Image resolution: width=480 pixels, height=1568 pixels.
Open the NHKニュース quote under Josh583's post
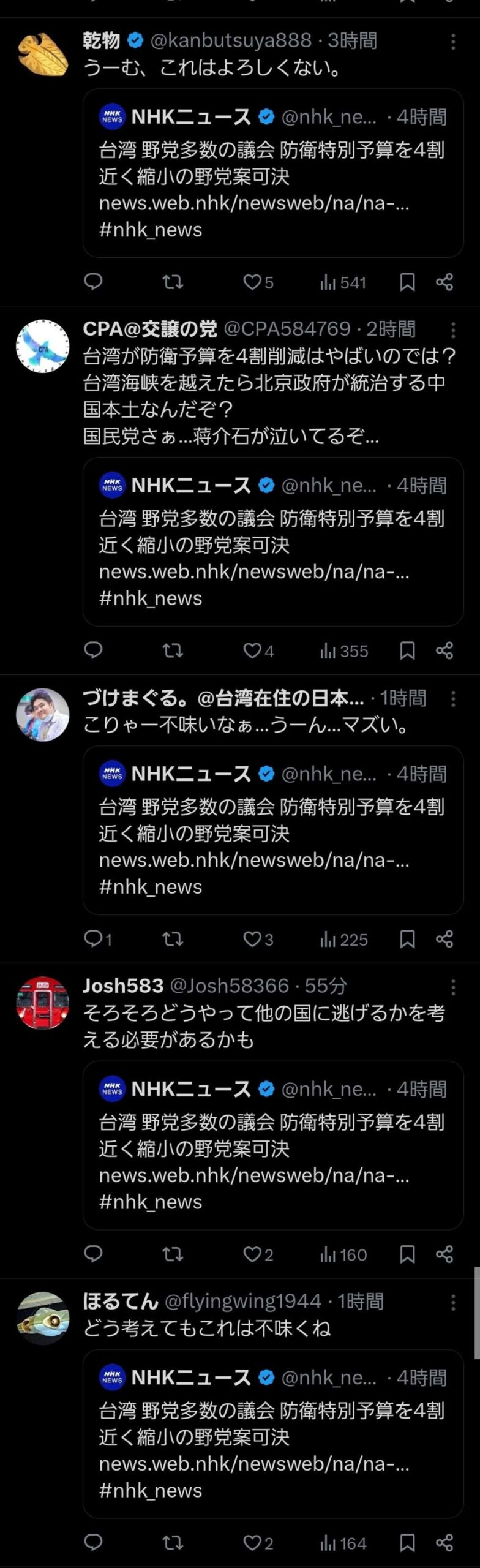click(273, 1145)
